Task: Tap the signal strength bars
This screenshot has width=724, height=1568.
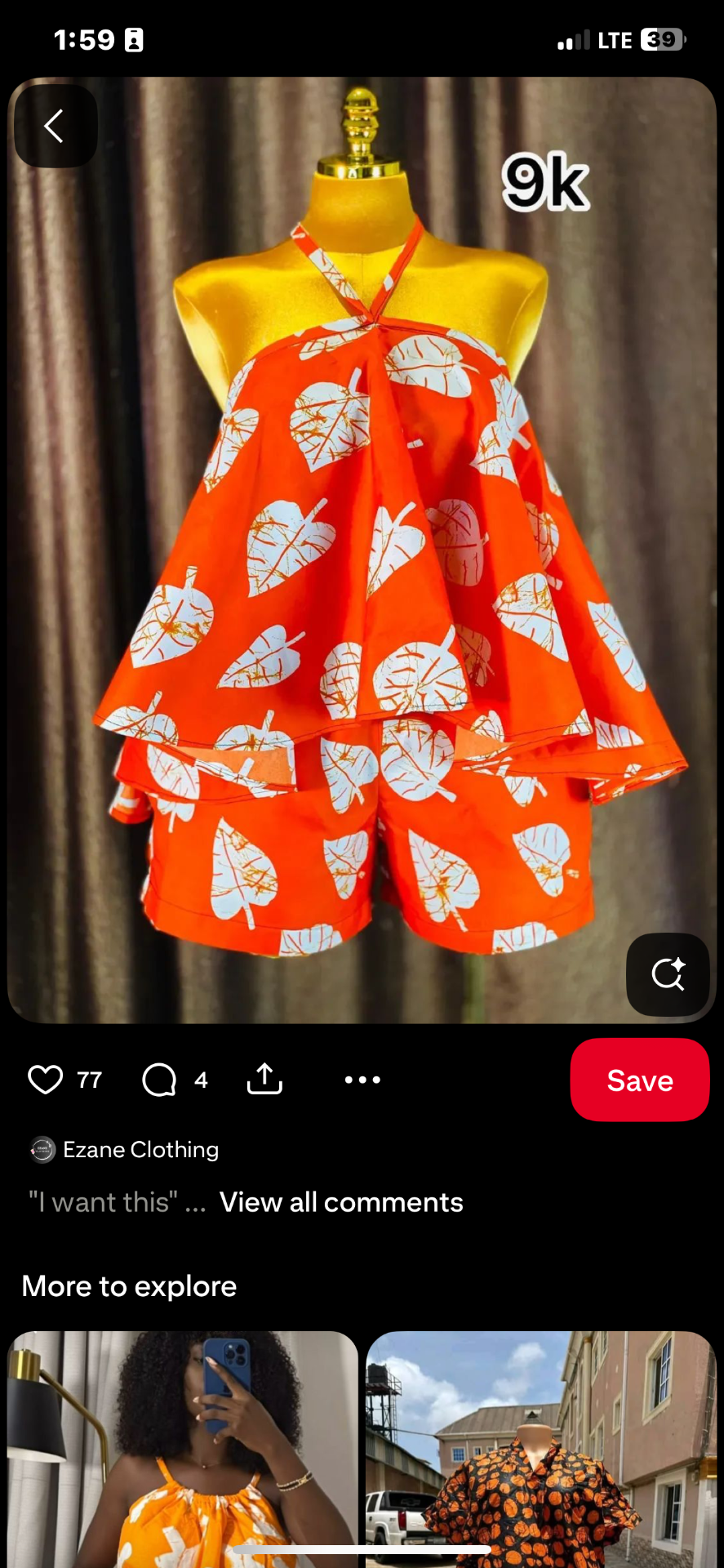Action: 572,39
